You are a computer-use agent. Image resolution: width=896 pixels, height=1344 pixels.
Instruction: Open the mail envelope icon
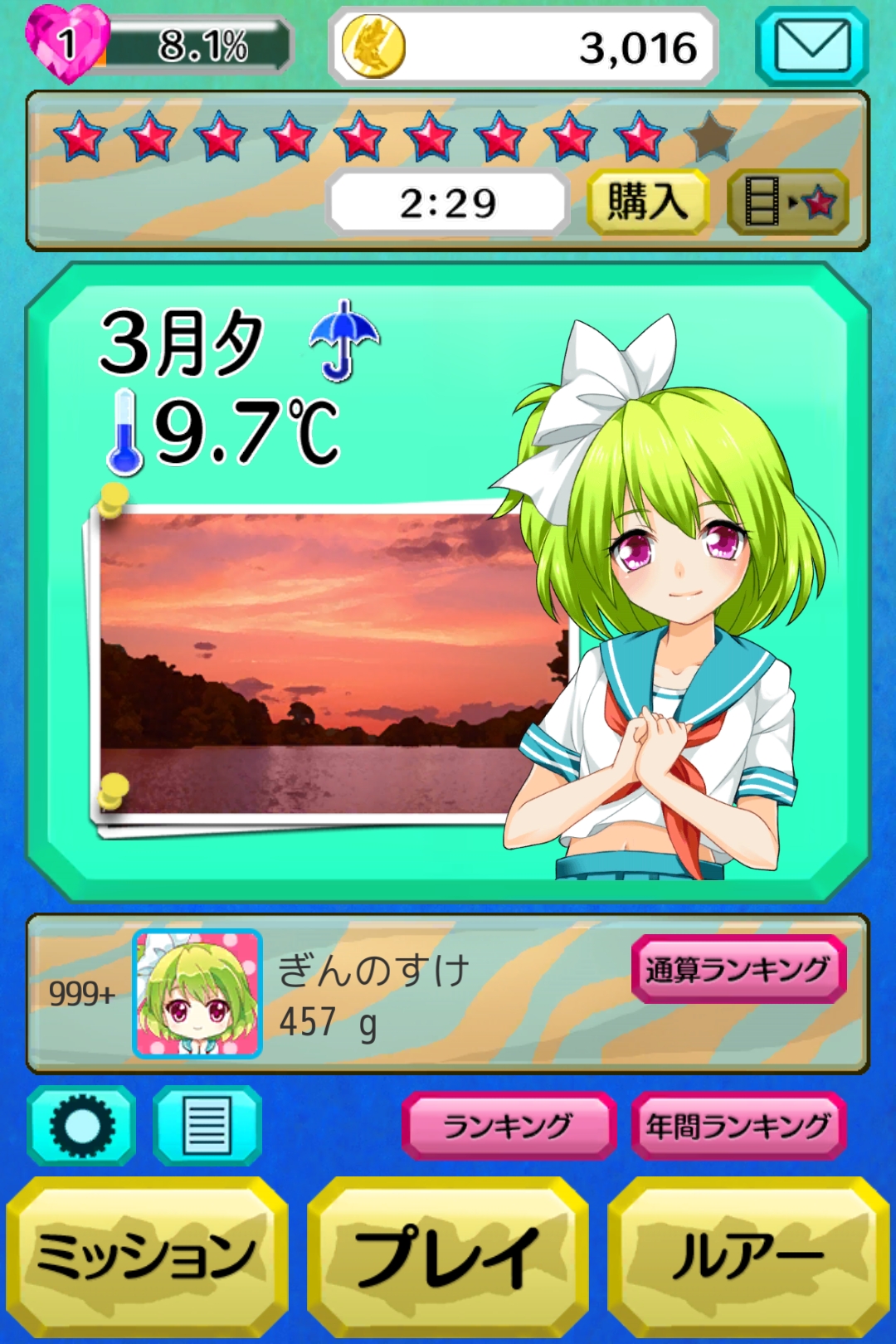pos(811,47)
